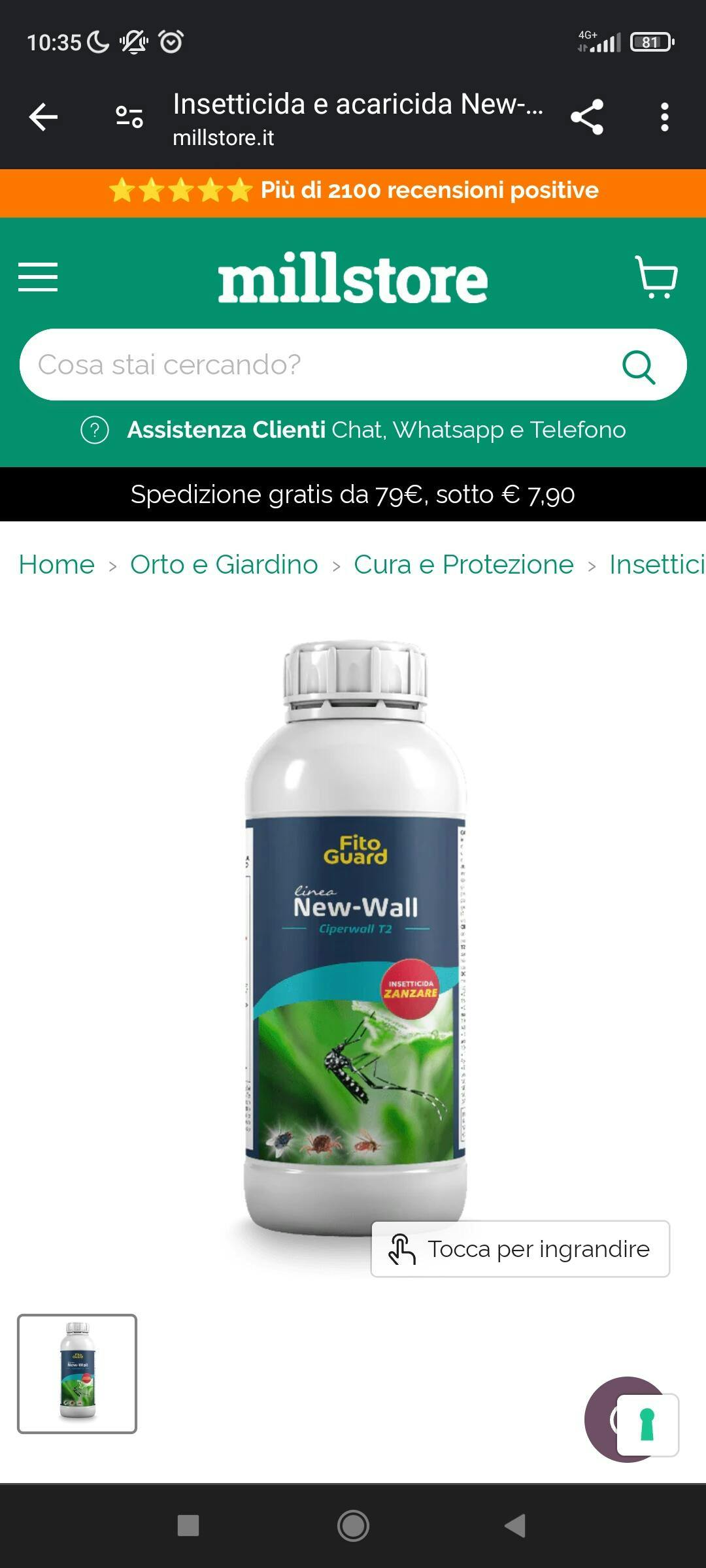The image size is (706, 1568).
Task: Open the browser overflow menu
Action: pos(664,118)
